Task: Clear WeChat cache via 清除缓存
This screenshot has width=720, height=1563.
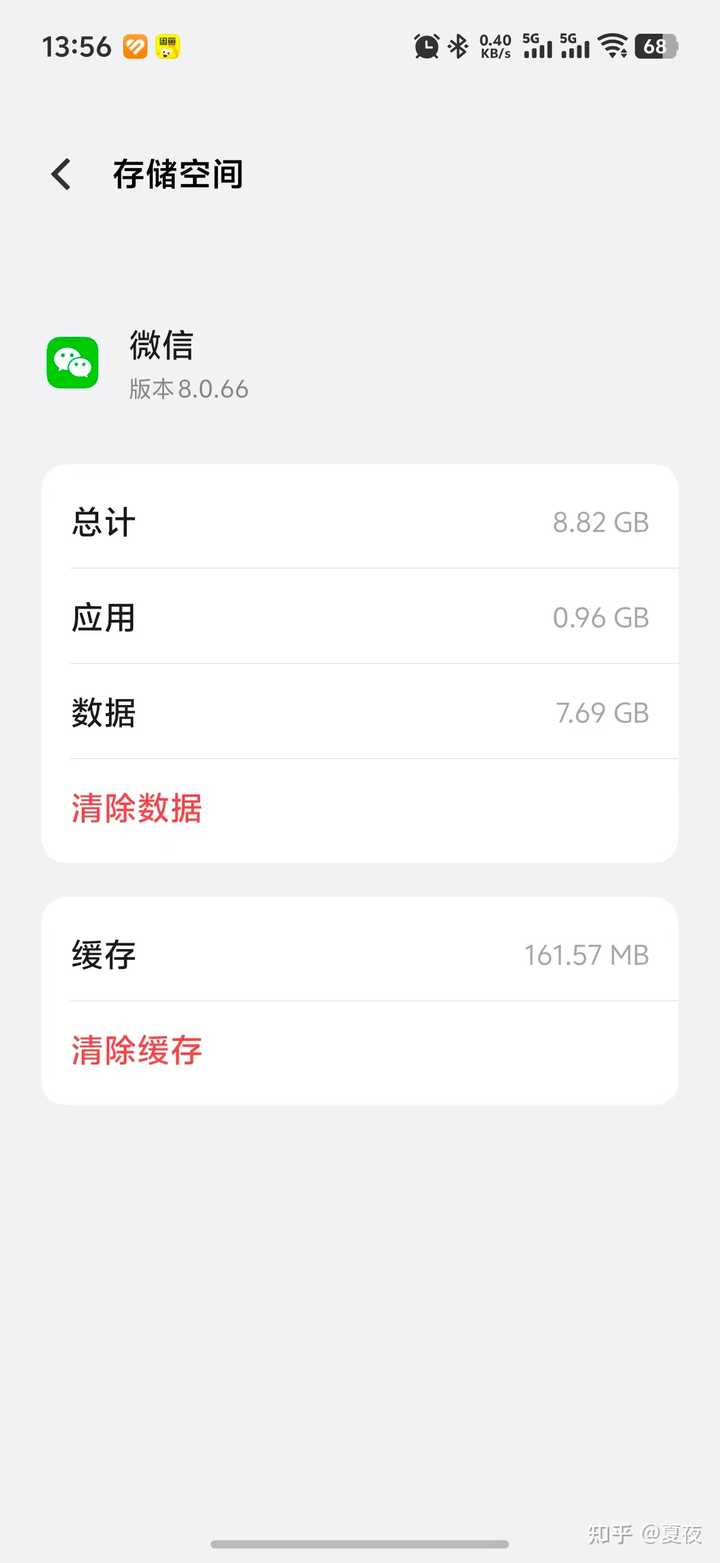Action: (x=137, y=1050)
